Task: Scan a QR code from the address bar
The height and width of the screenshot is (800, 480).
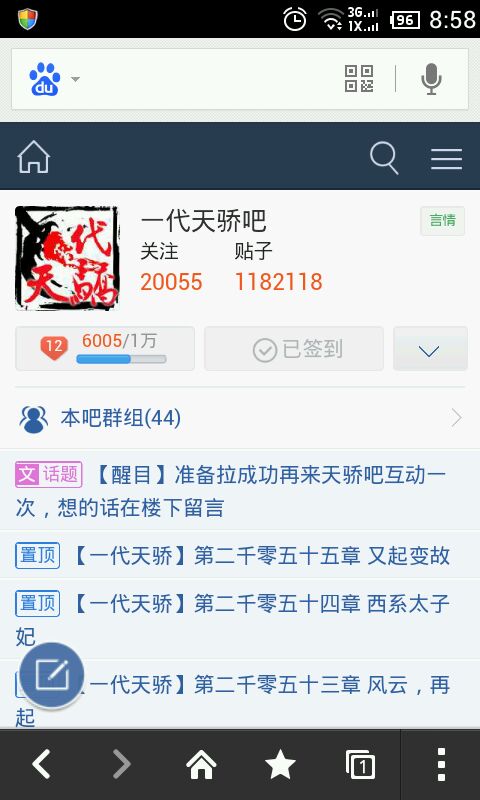Action: (359, 79)
